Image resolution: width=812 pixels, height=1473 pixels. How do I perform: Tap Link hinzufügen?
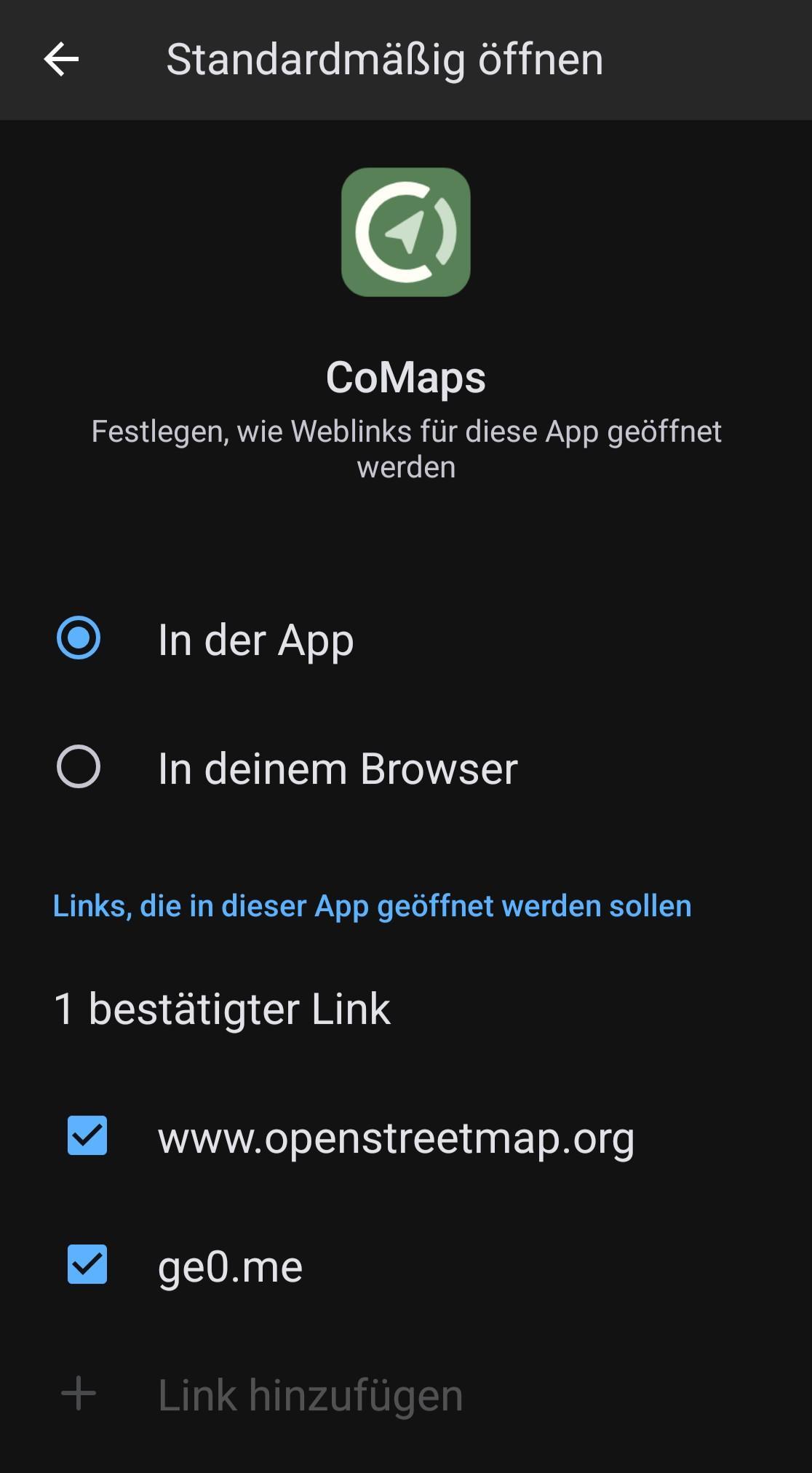tap(310, 1394)
